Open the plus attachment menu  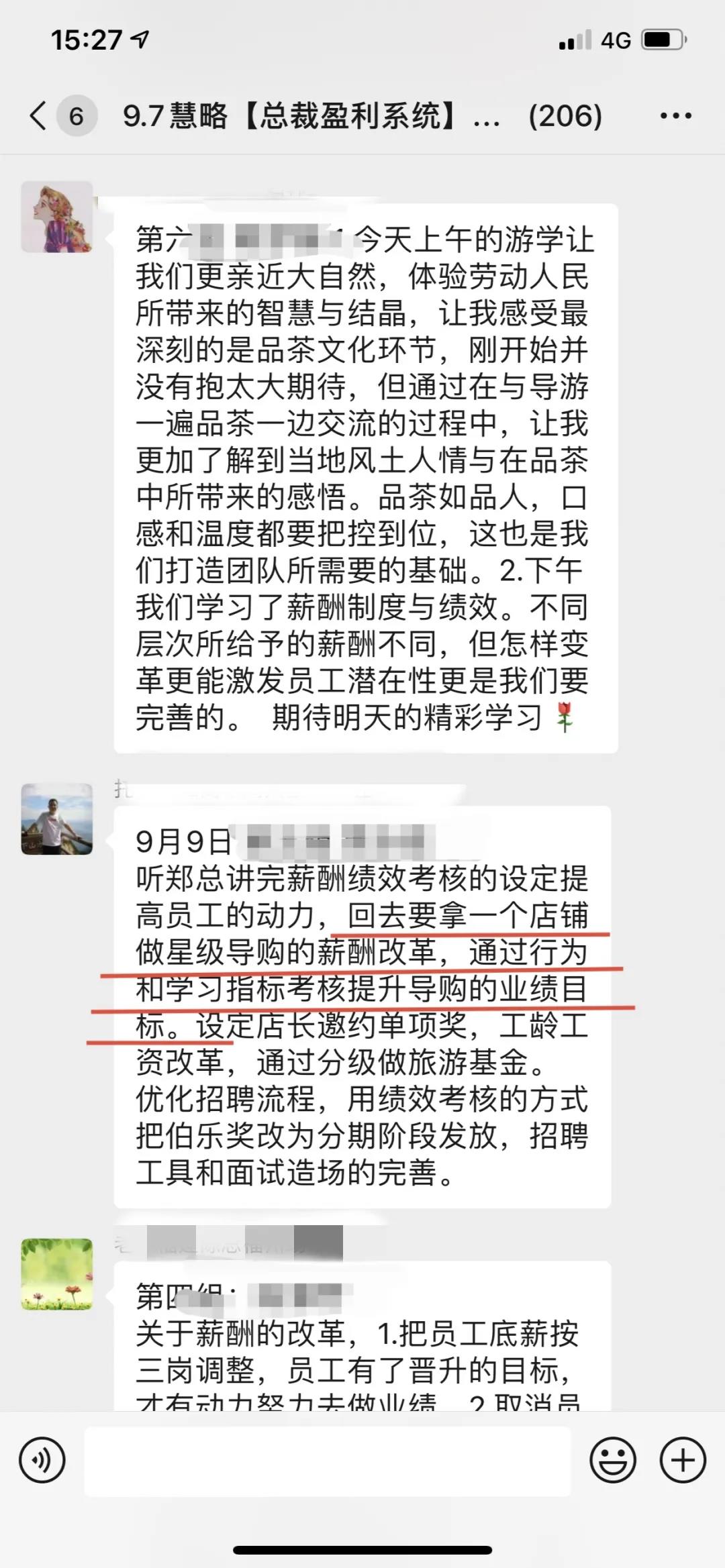[x=683, y=1460]
